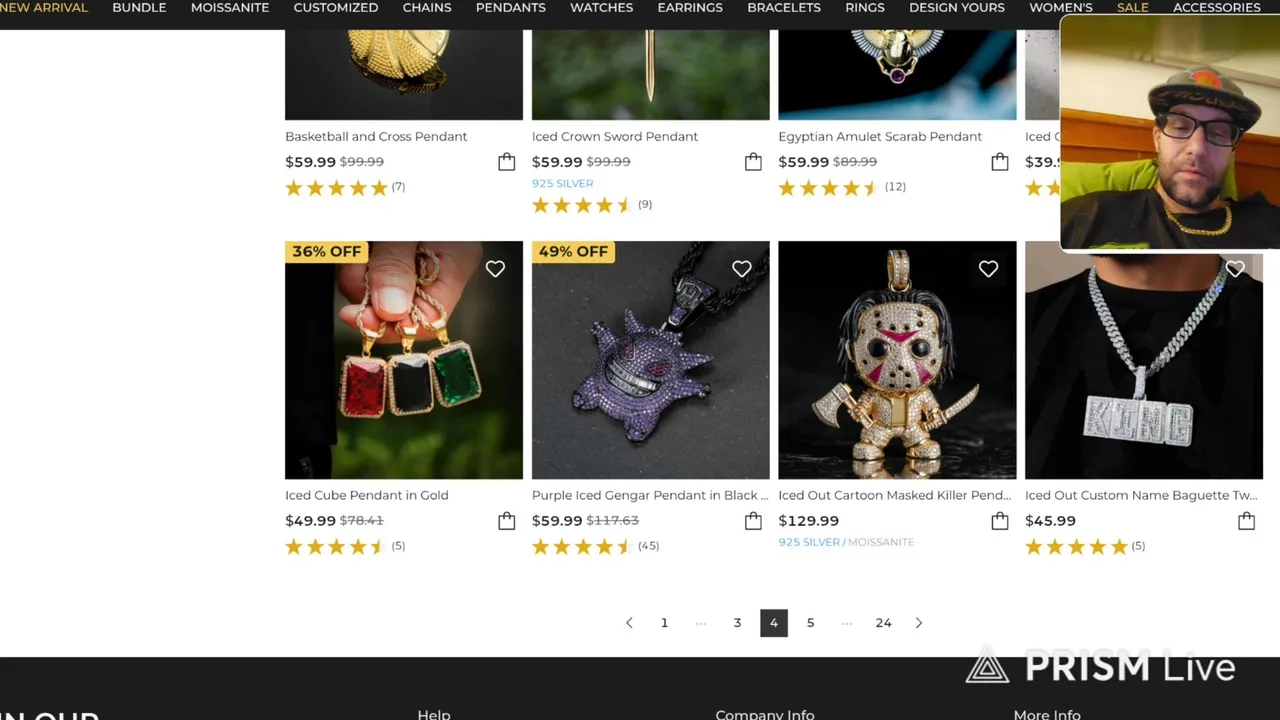
Task: Add Basketball and Cross Pendant to bag
Action: (506, 162)
